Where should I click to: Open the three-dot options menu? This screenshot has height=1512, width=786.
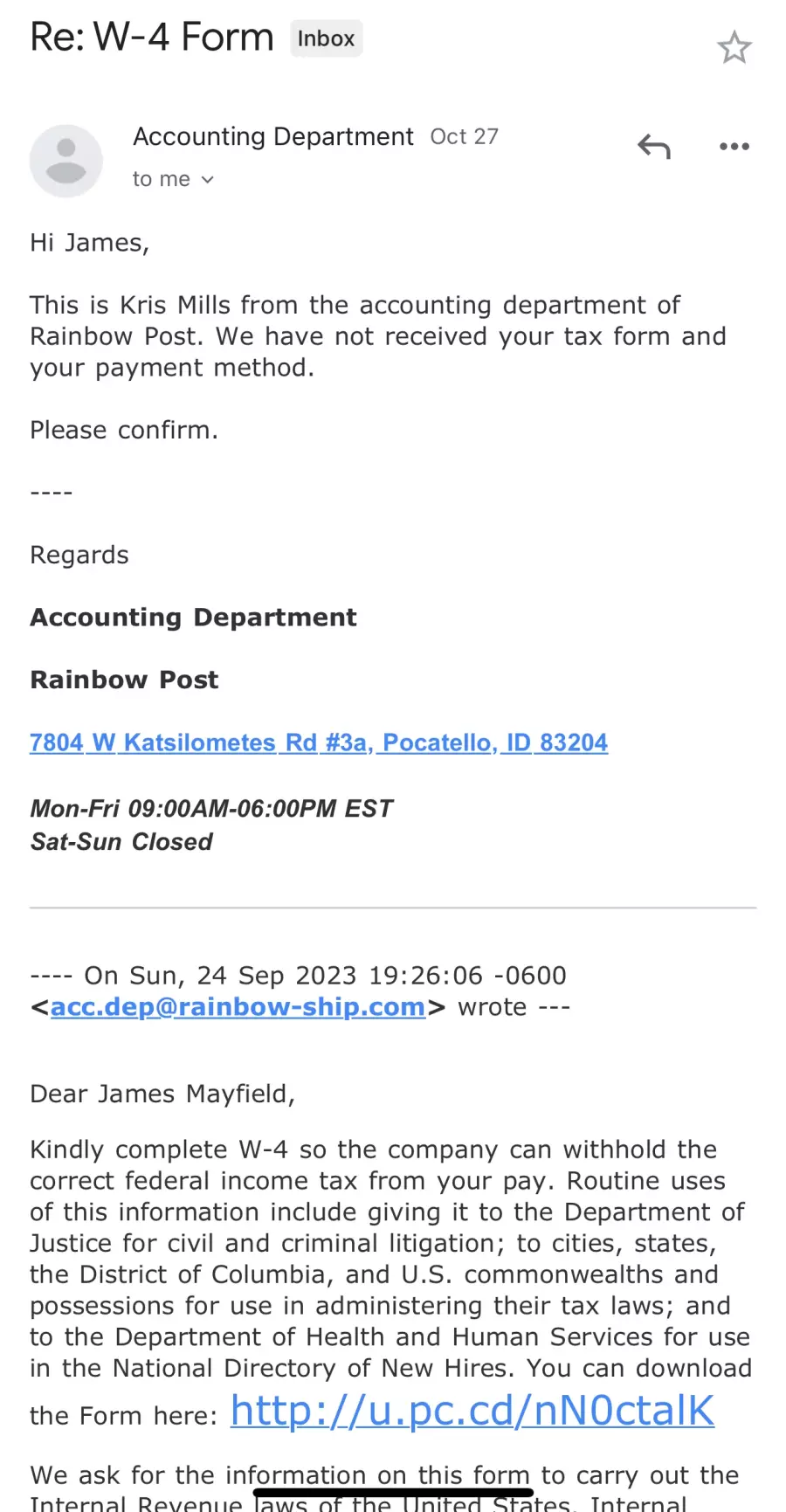point(734,146)
